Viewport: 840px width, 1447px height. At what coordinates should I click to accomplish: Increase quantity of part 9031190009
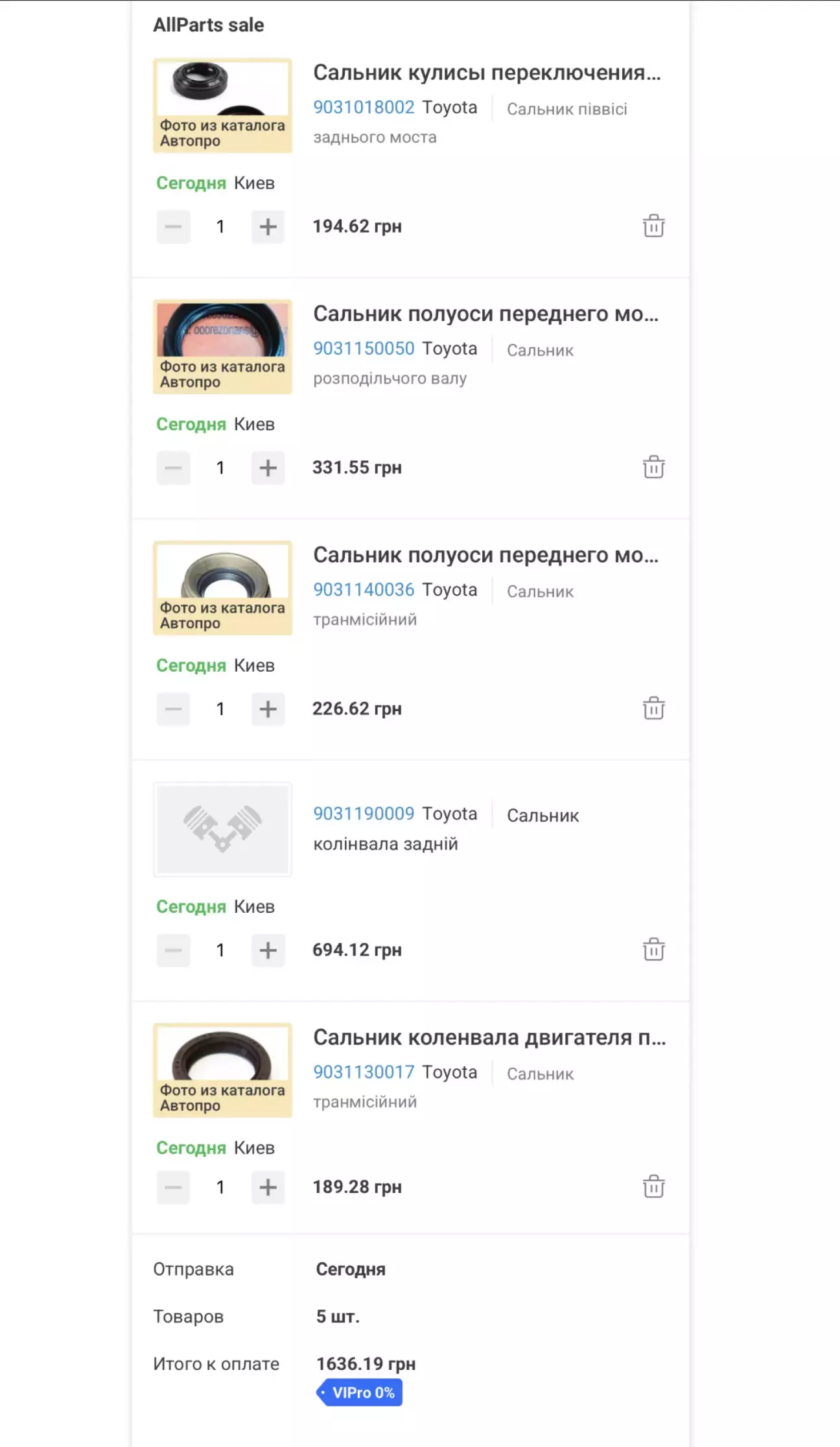[x=268, y=950]
